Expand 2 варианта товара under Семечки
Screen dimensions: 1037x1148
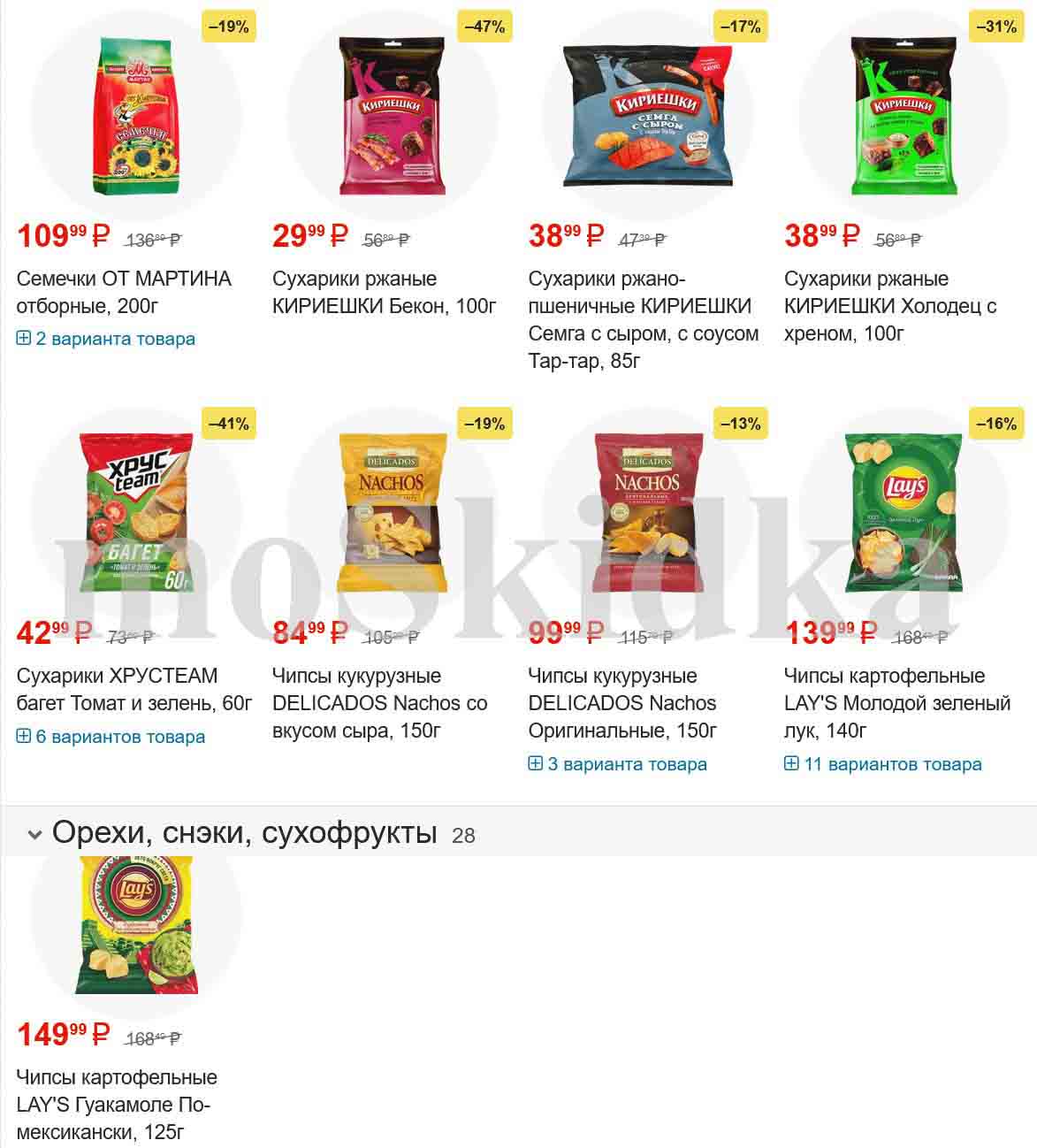106,339
